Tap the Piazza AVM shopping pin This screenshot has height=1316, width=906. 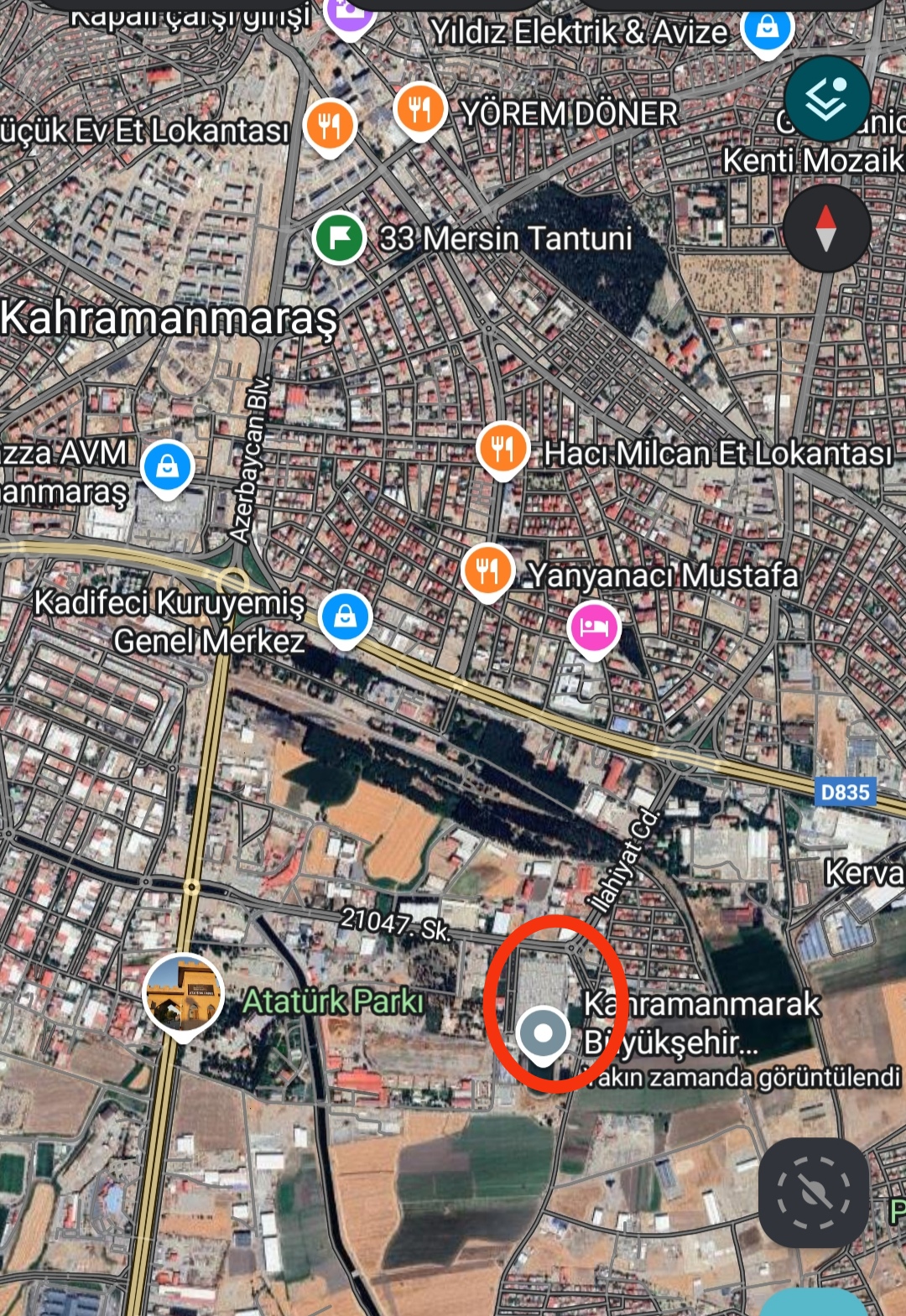tap(167, 466)
